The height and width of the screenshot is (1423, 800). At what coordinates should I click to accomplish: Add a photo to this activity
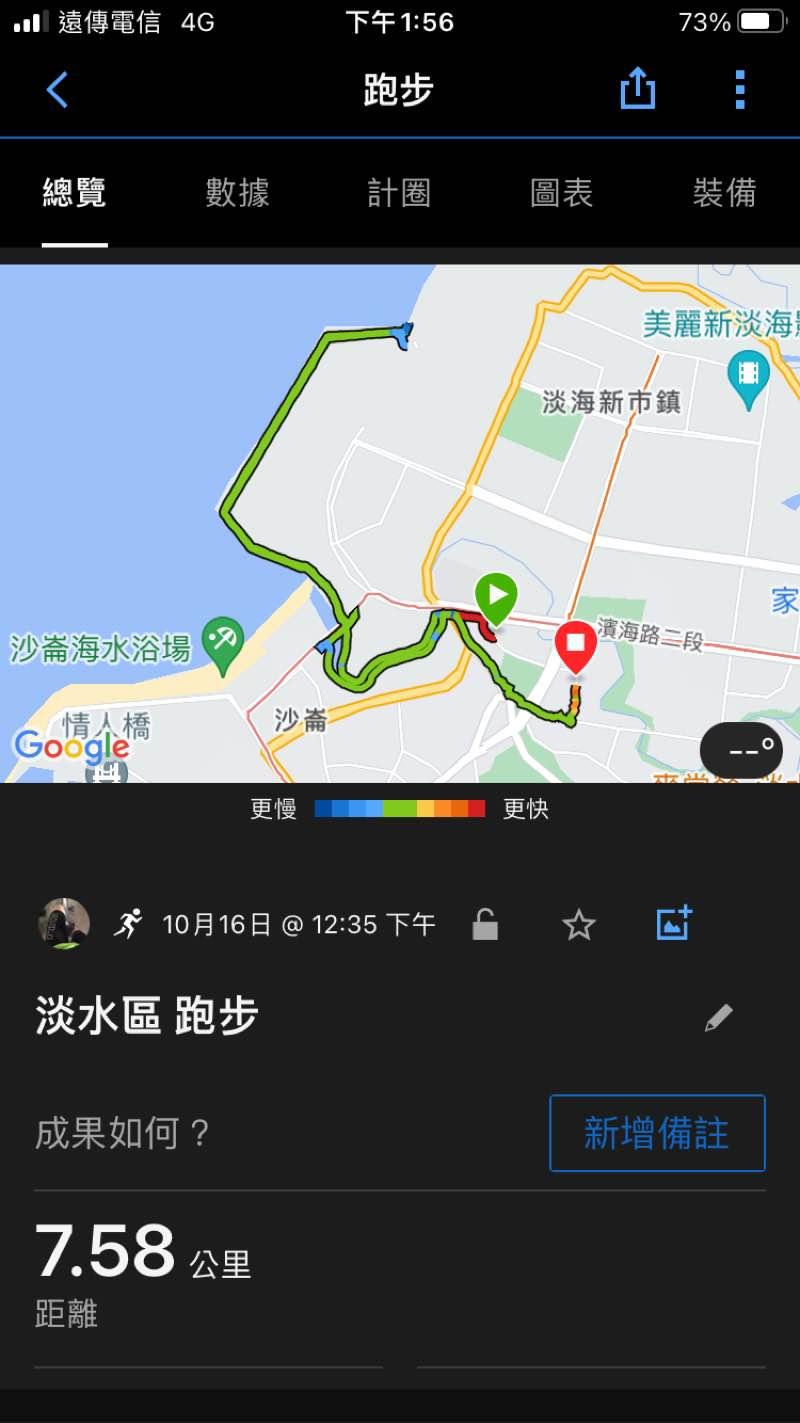pyautogui.click(x=674, y=923)
